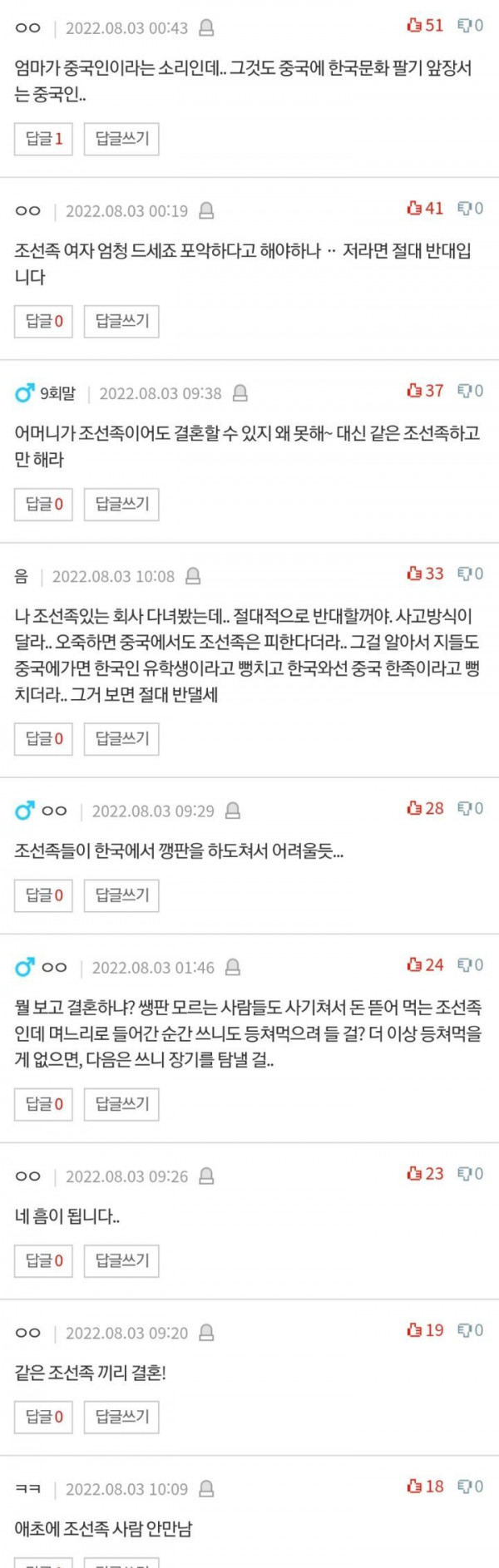Open replies under 9회말's comment
Viewport: 499px width, 1568px height.
point(43,504)
